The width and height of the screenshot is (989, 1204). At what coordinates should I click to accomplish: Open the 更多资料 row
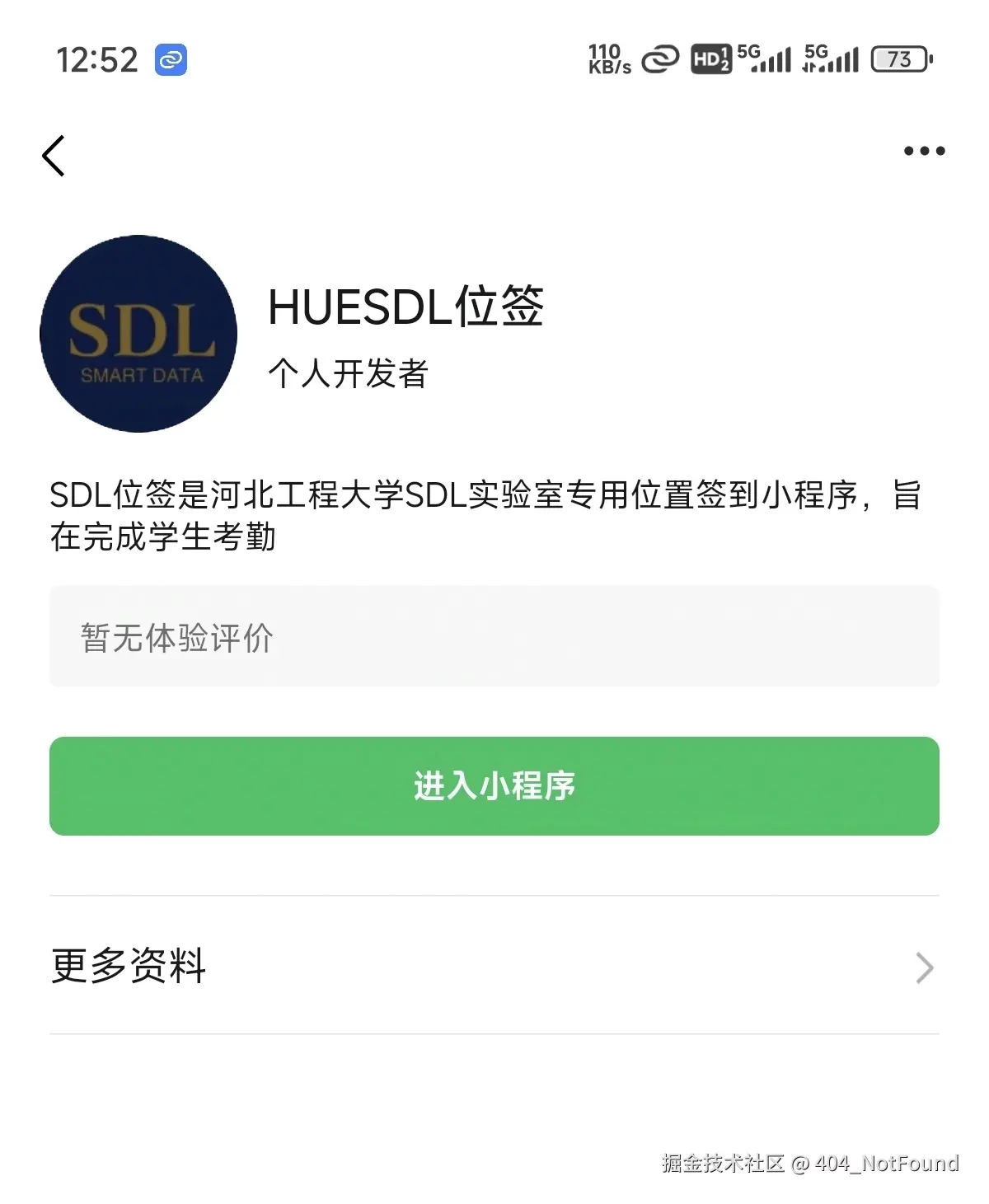[x=494, y=966]
